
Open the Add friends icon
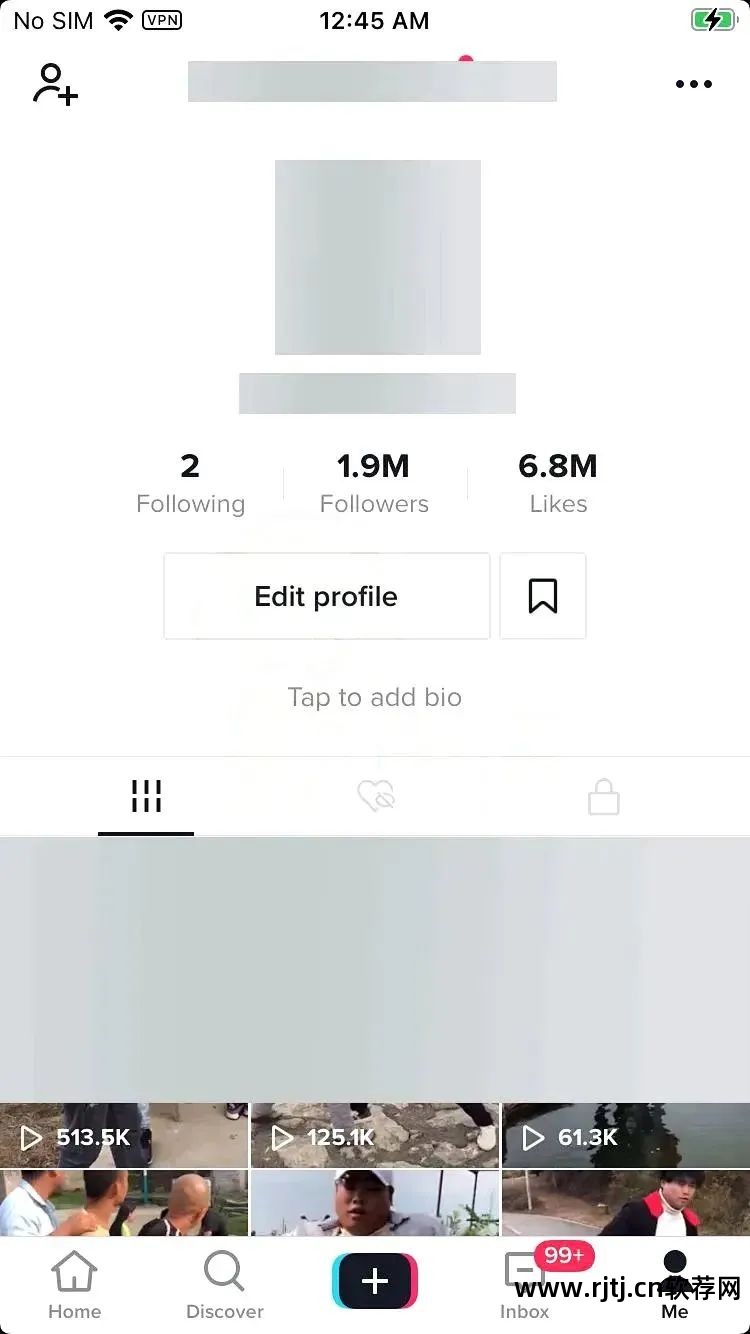(x=54, y=84)
